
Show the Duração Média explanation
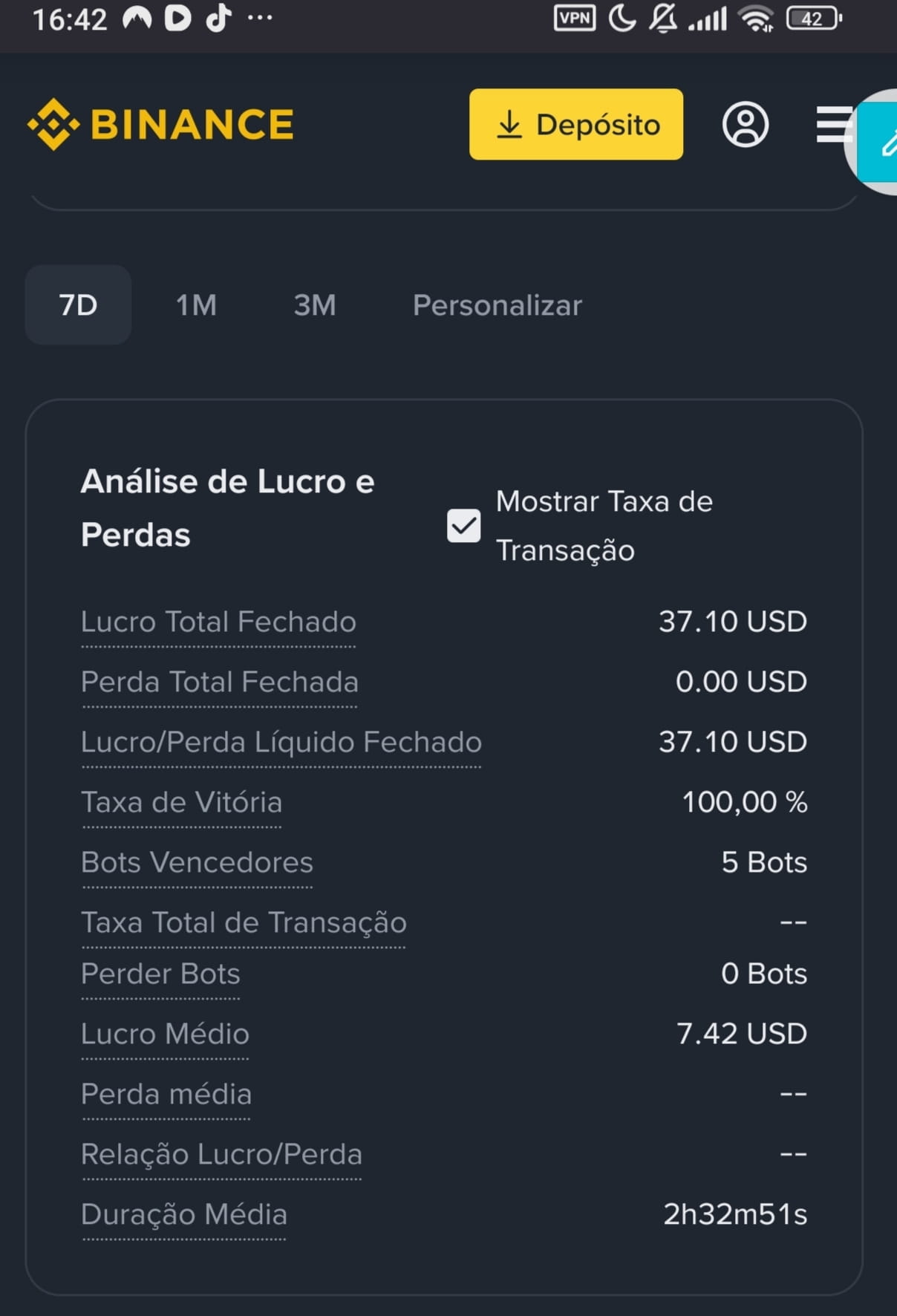pos(183,1215)
